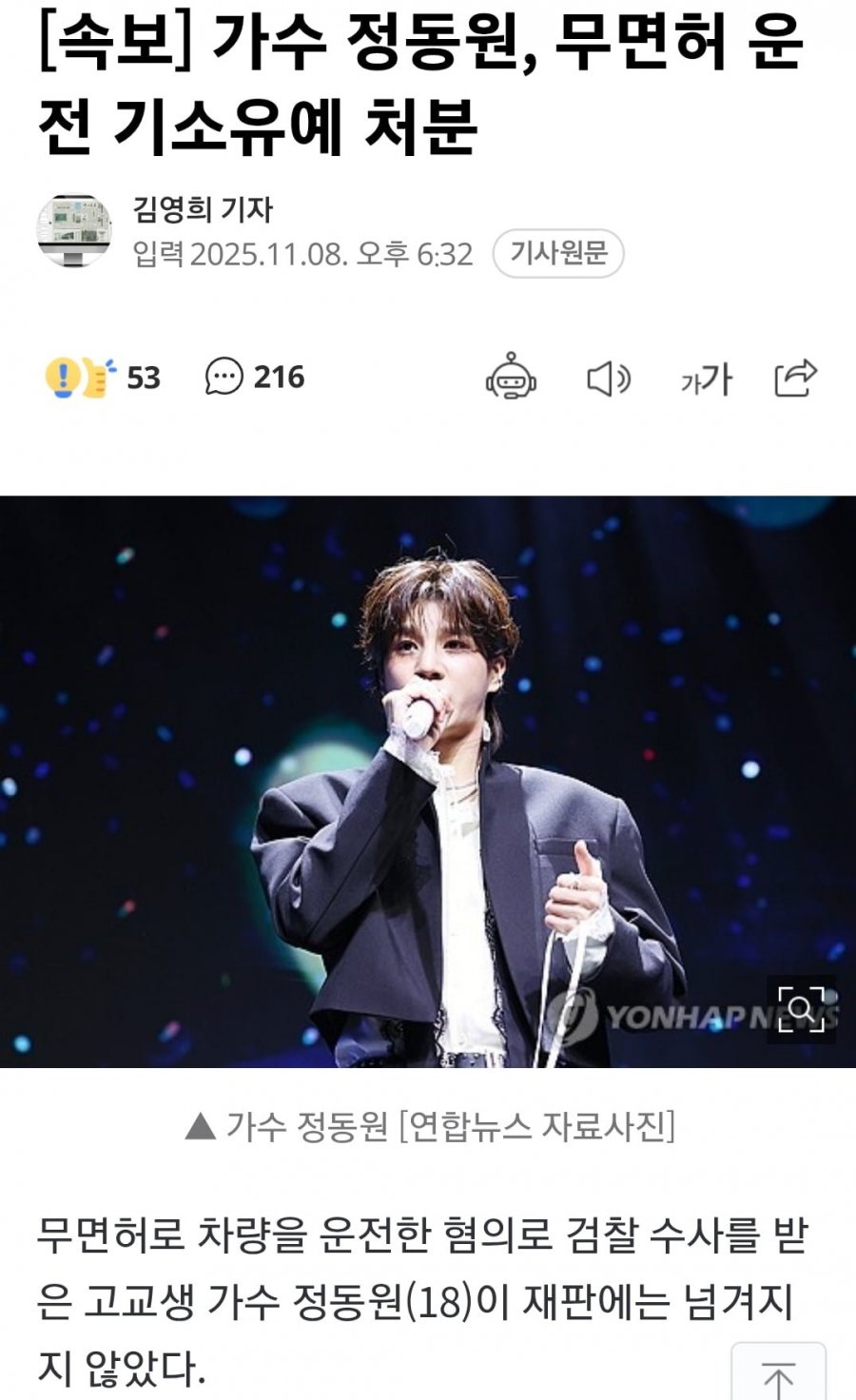Open the original article via 기사원문 button
The width and height of the screenshot is (856, 1400).
558,253
